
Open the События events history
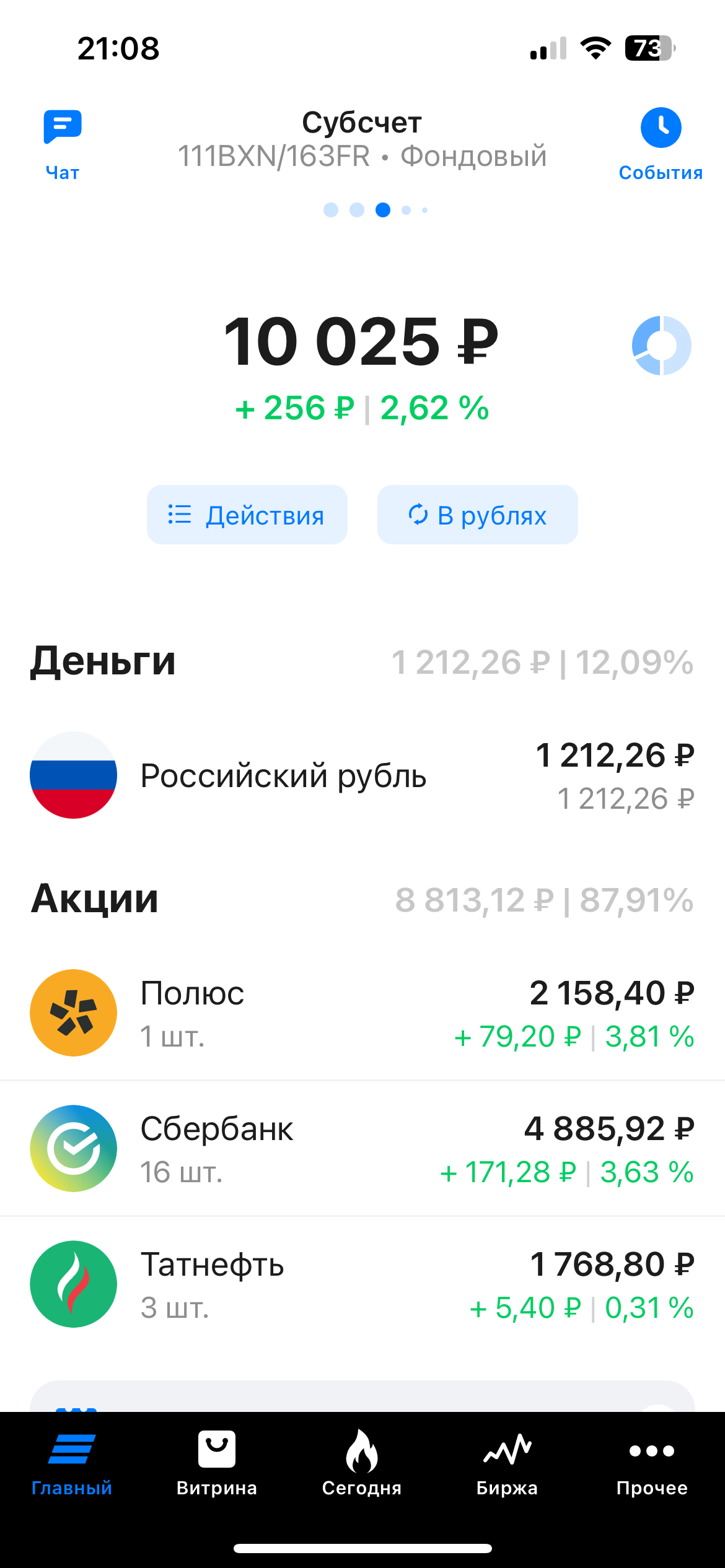(x=661, y=143)
